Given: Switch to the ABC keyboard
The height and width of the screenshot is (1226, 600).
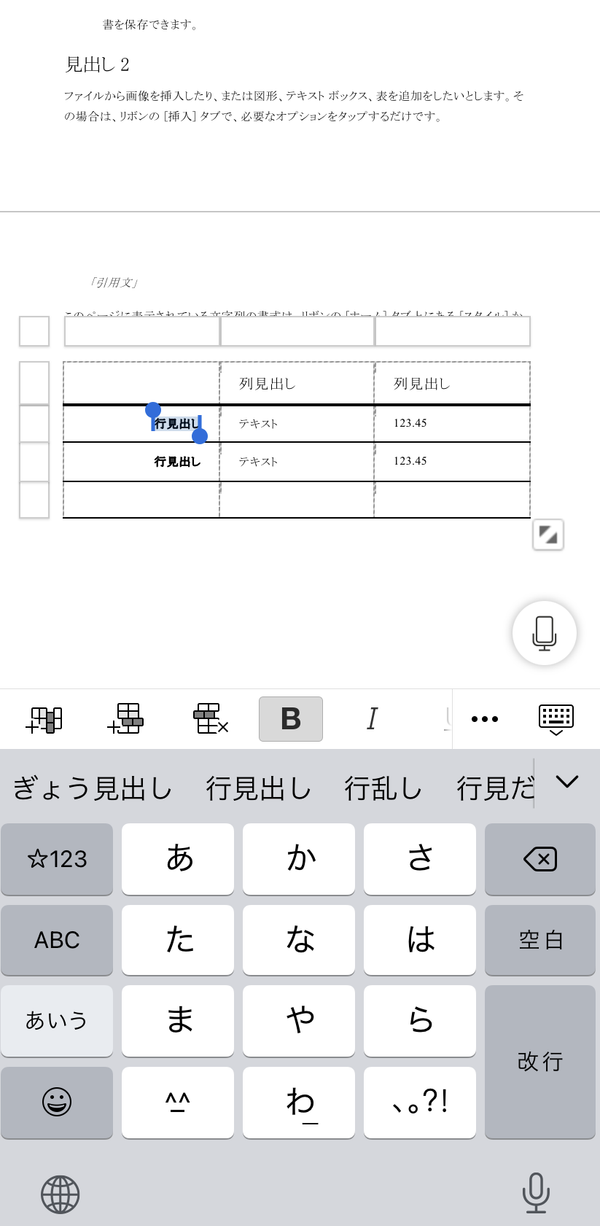Looking at the screenshot, I should (57, 940).
